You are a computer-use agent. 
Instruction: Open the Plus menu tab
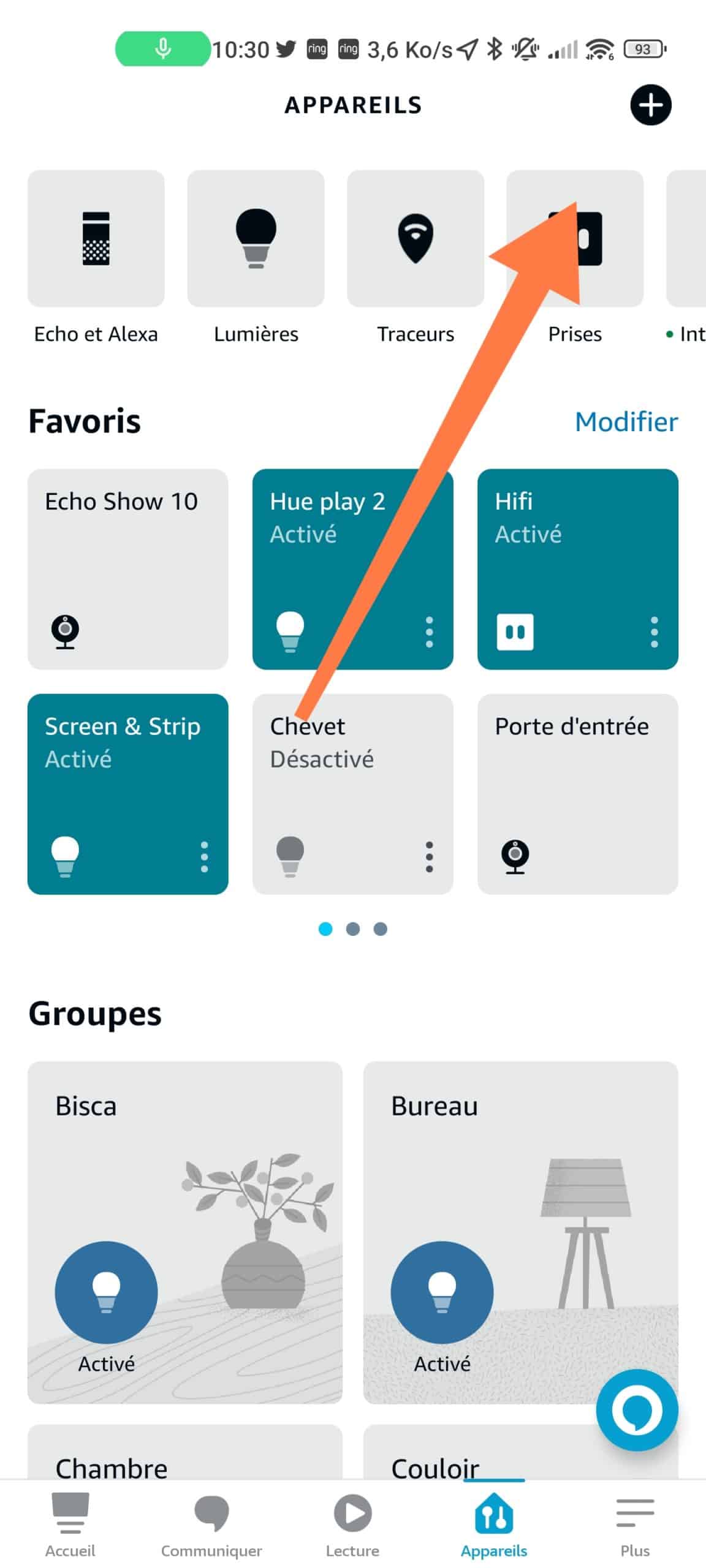click(635, 1525)
